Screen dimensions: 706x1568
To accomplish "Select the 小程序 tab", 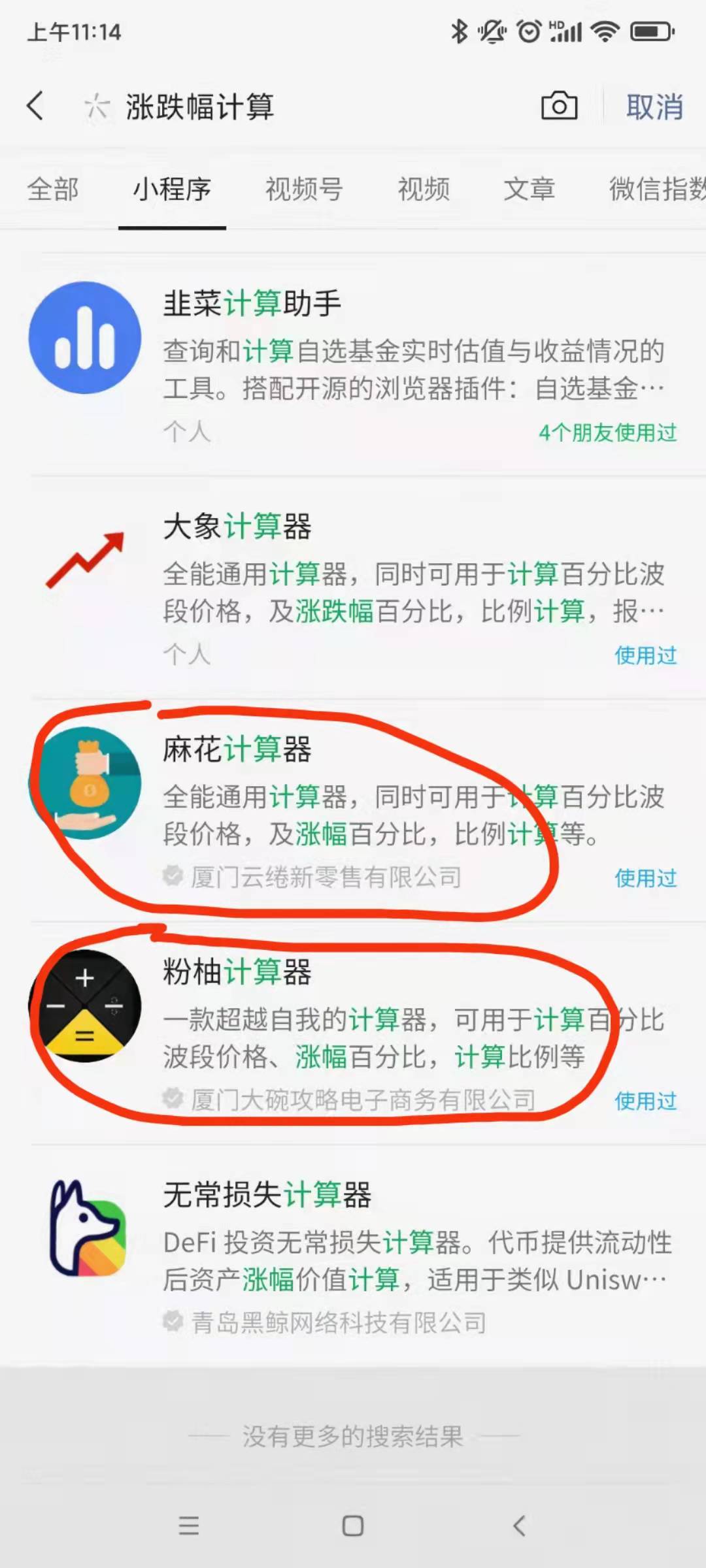I will (172, 189).
